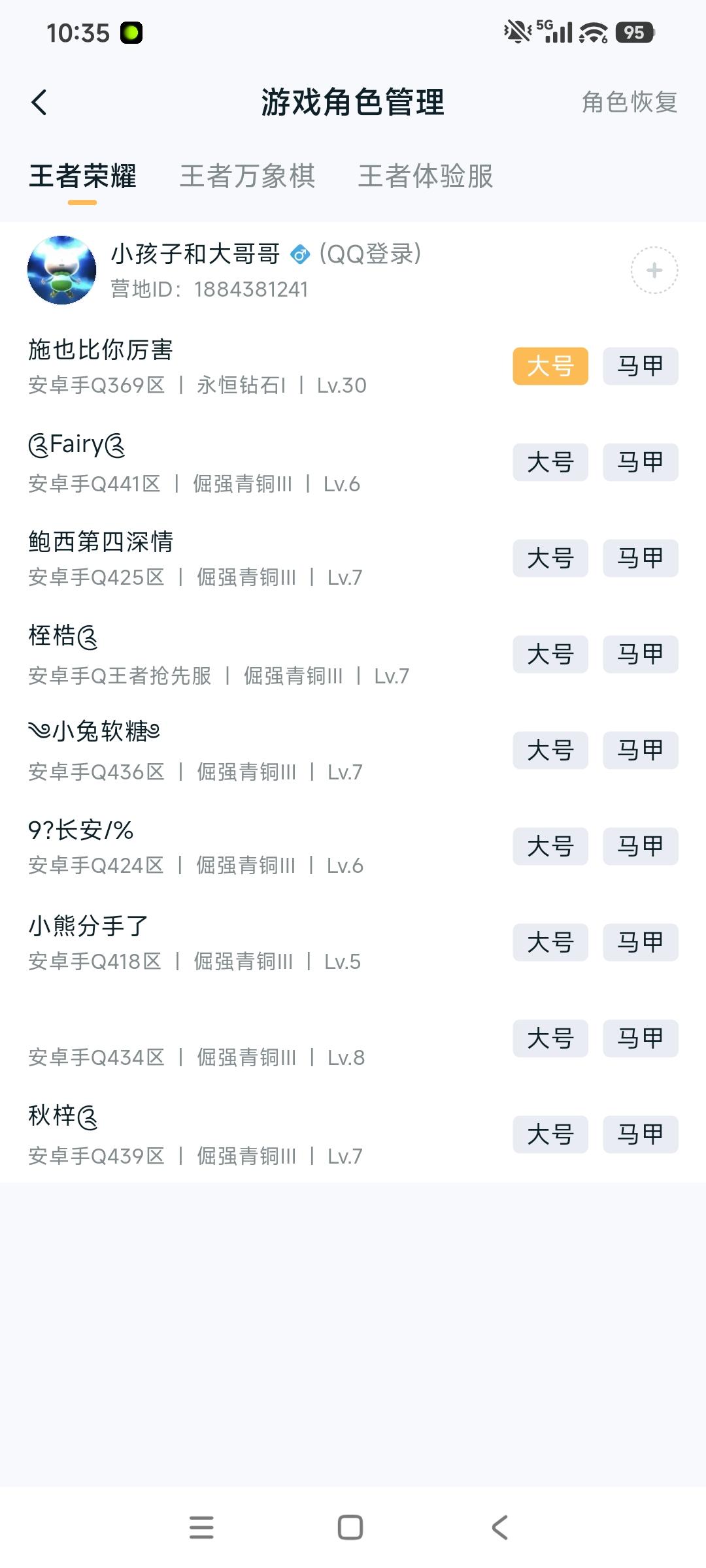Set 小兔软糖 as 大号

pyautogui.click(x=550, y=751)
